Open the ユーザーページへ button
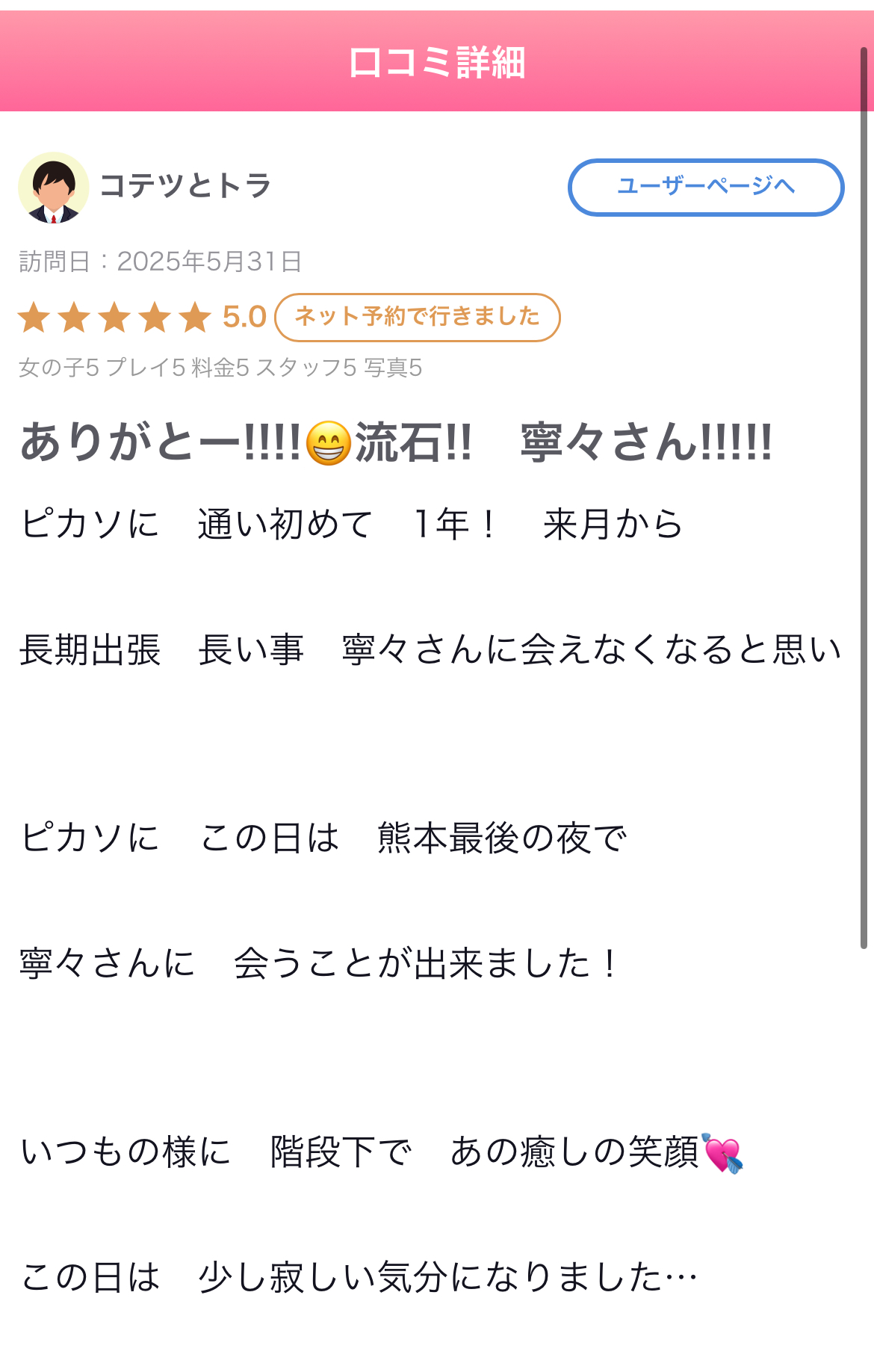 pos(706,187)
